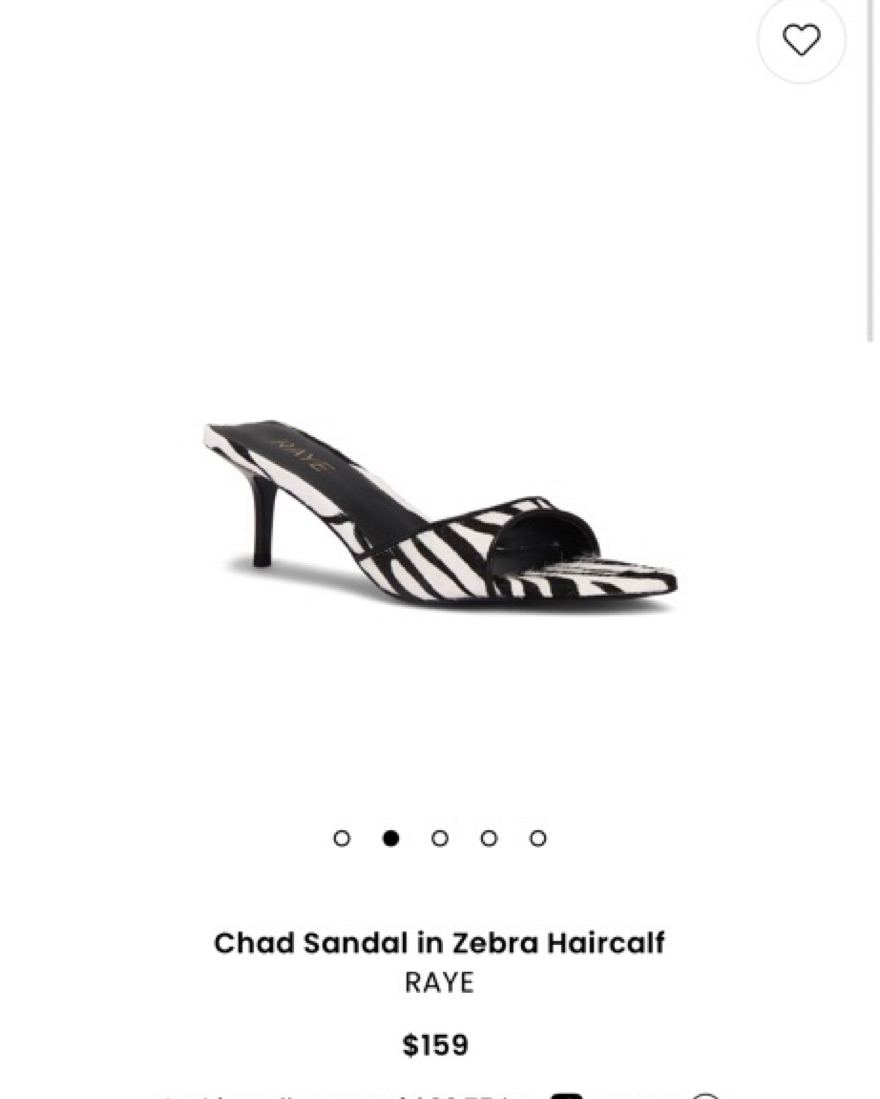Open the RAYE brand page

[439, 982]
